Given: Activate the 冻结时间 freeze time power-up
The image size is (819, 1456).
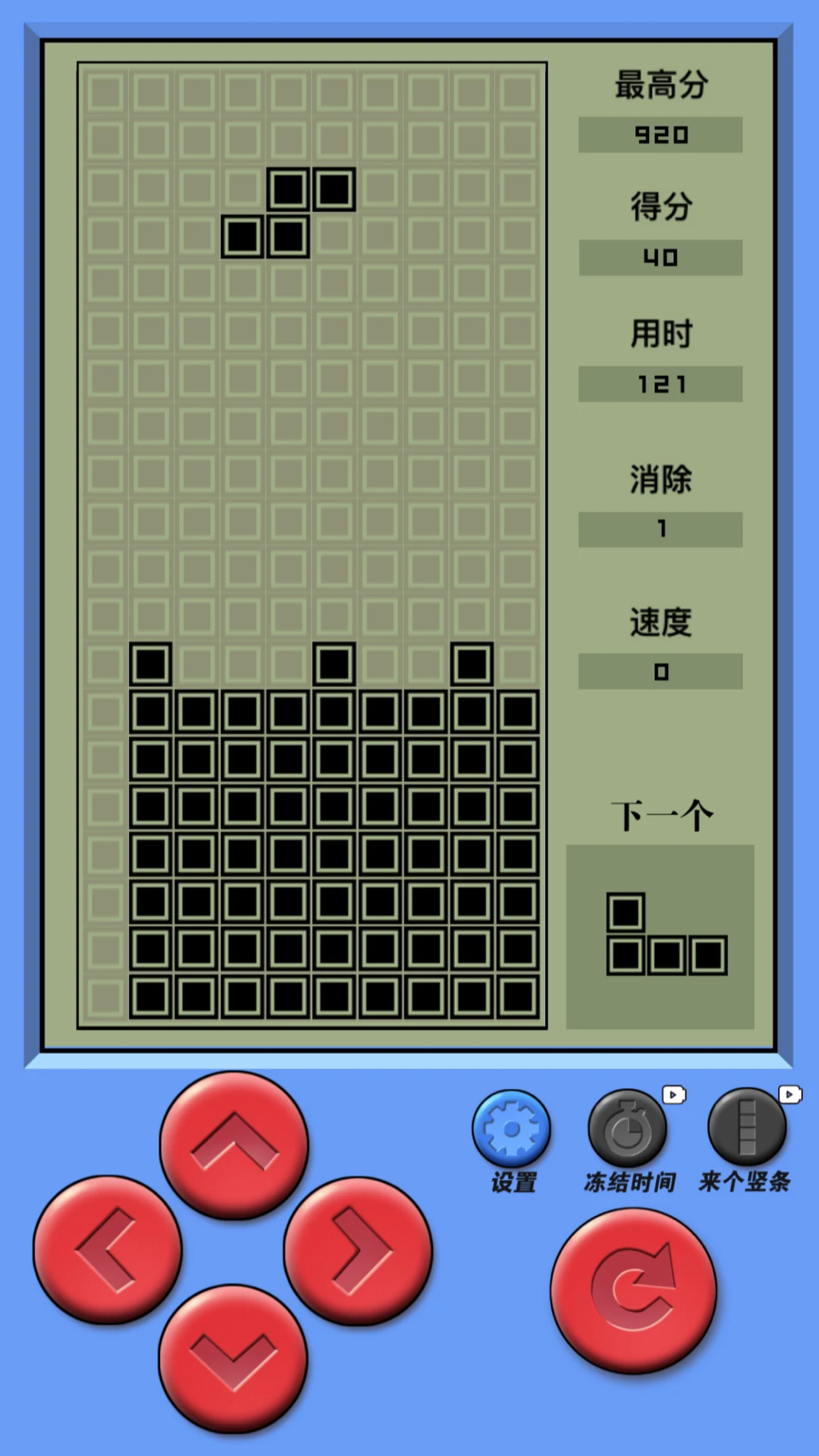Looking at the screenshot, I should pos(628,1130).
